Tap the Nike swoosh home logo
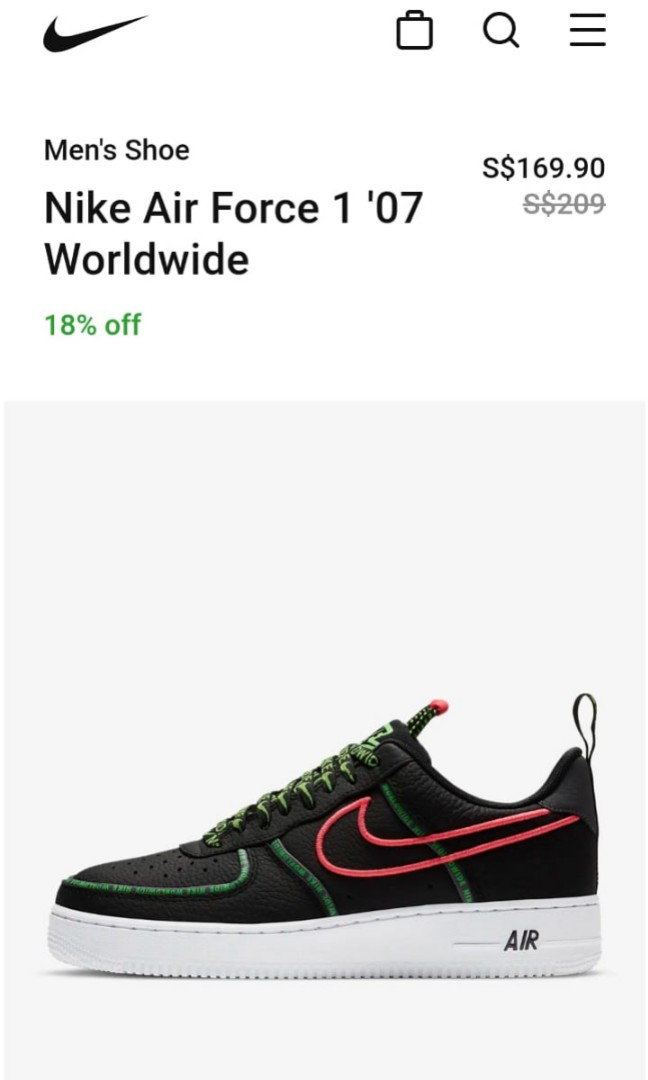Viewport: 648px width, 1080px height. click(x=93, y=32)
